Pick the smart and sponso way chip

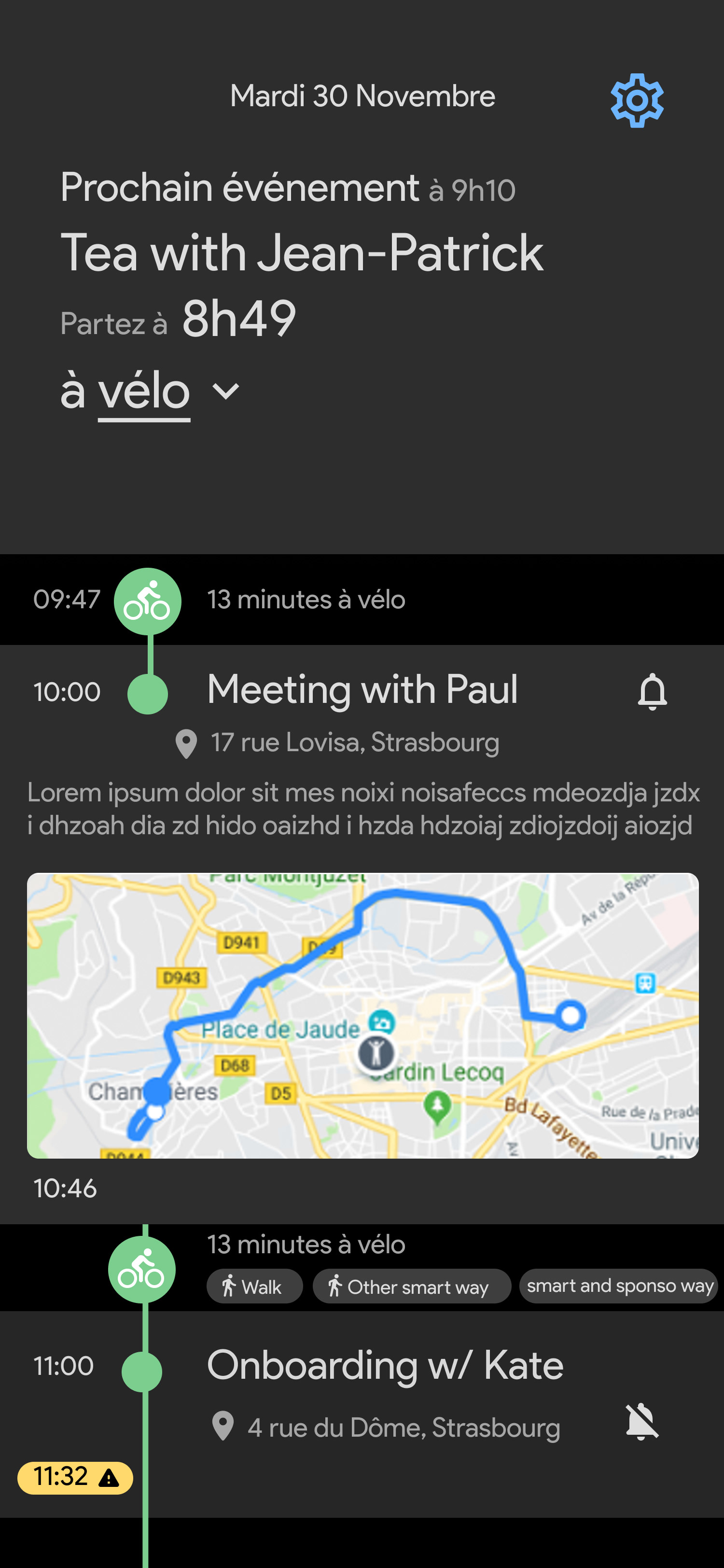(619, 1286)
